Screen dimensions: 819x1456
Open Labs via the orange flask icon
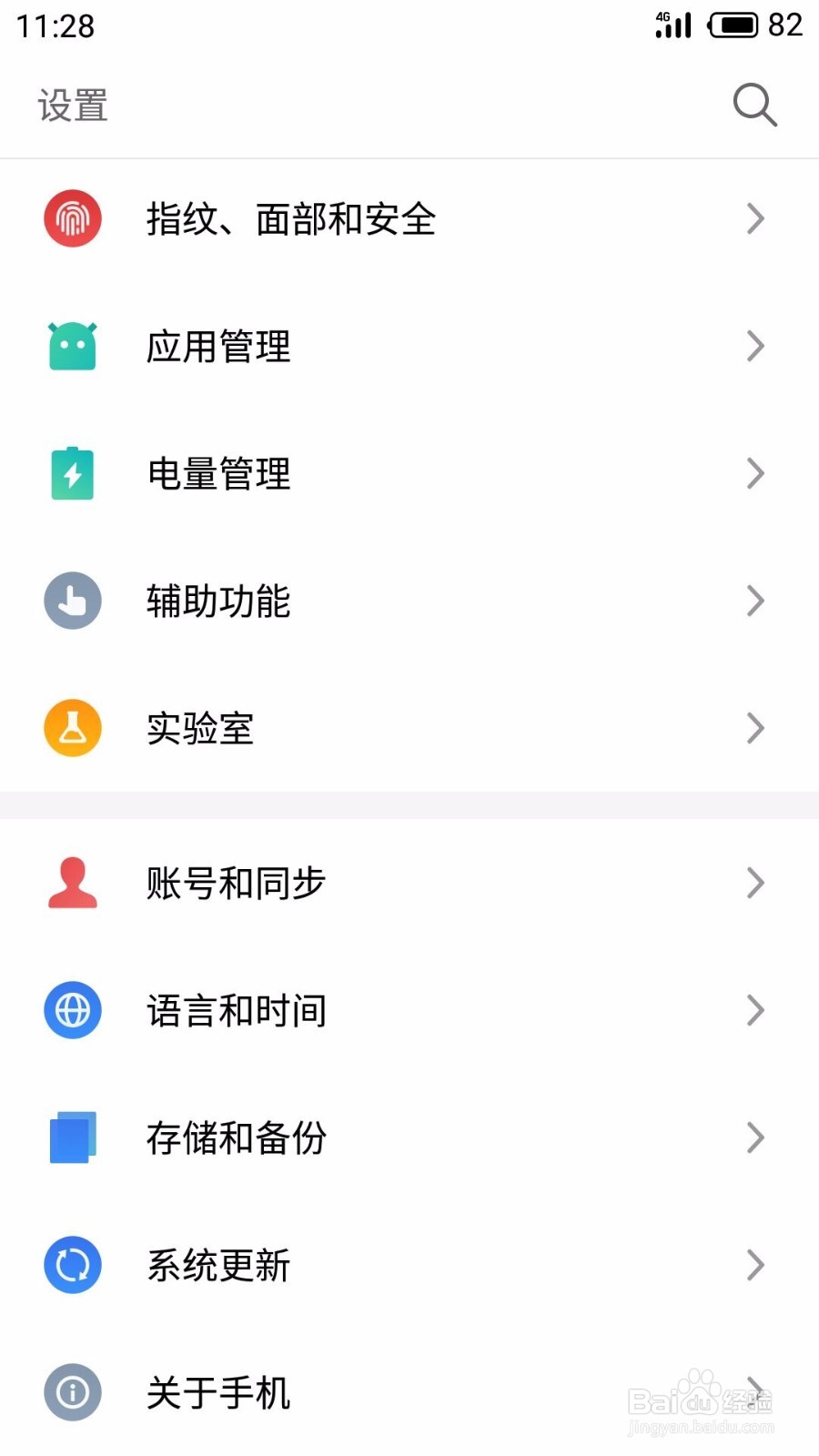(71, 728)
